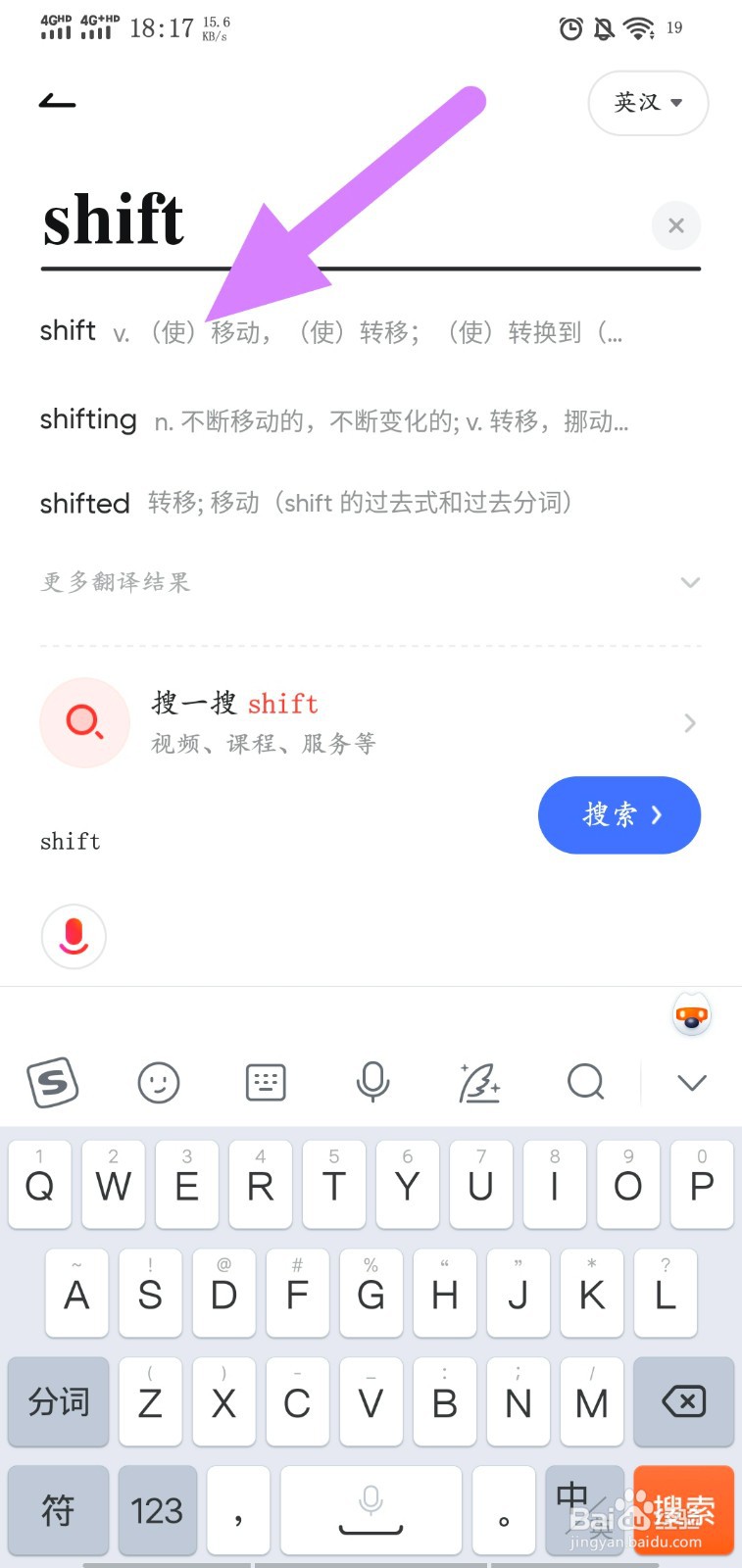This screenshot has height=1568, width=742.
Task: Tap the blue 搜索 search button
Action: [x=619, y=814]
